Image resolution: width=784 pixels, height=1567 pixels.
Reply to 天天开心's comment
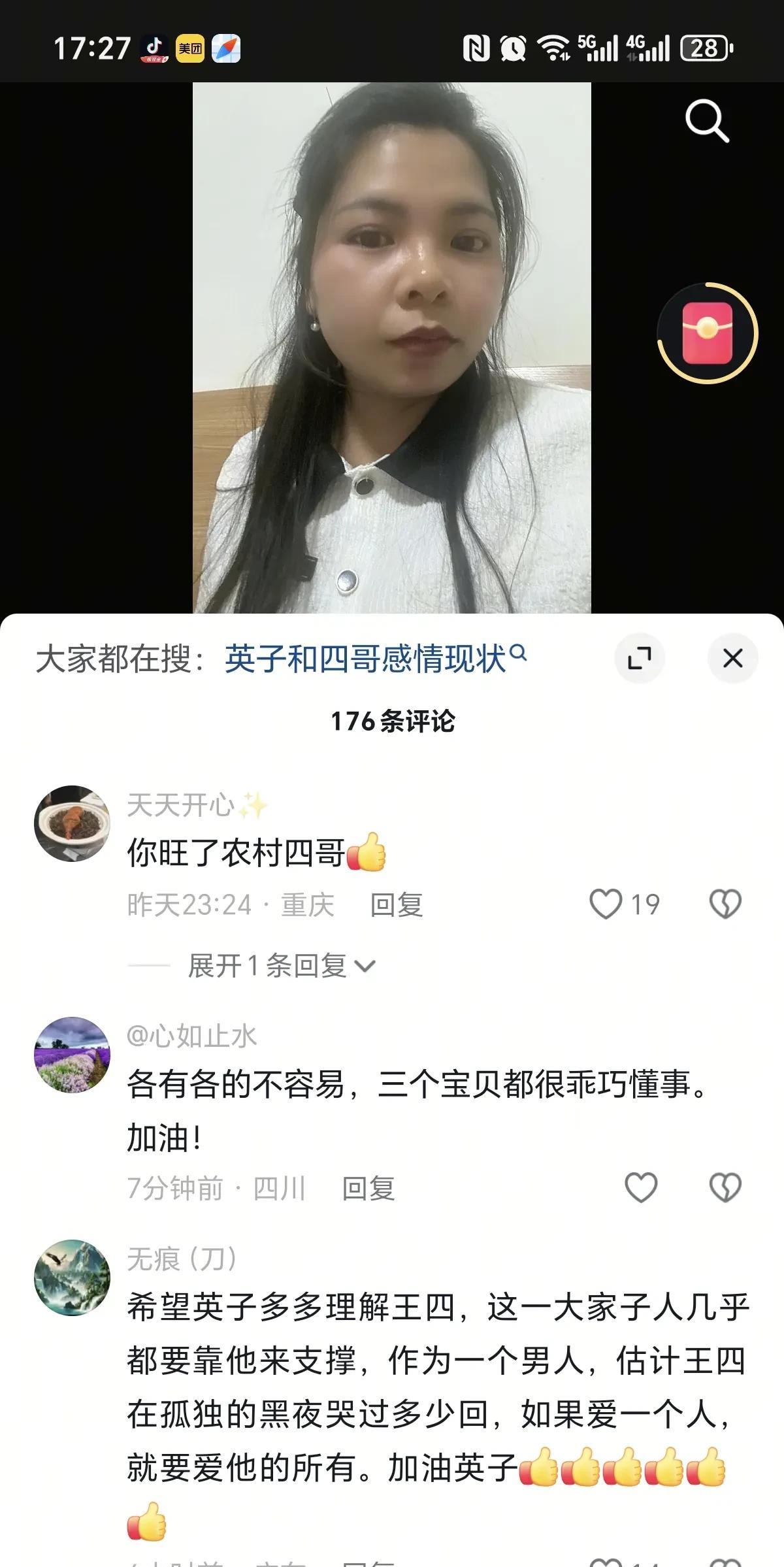coord(396,905)
